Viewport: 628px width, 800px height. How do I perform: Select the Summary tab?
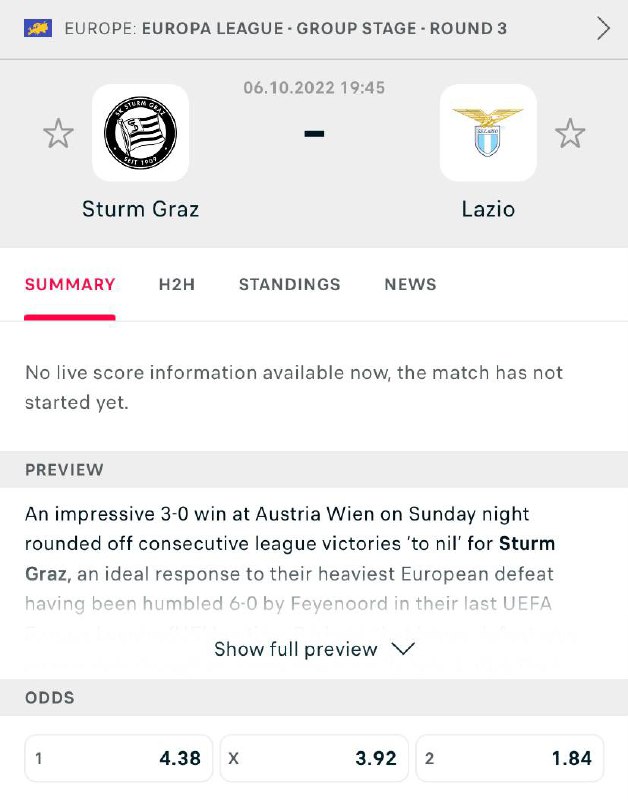(x=70, y=285)
